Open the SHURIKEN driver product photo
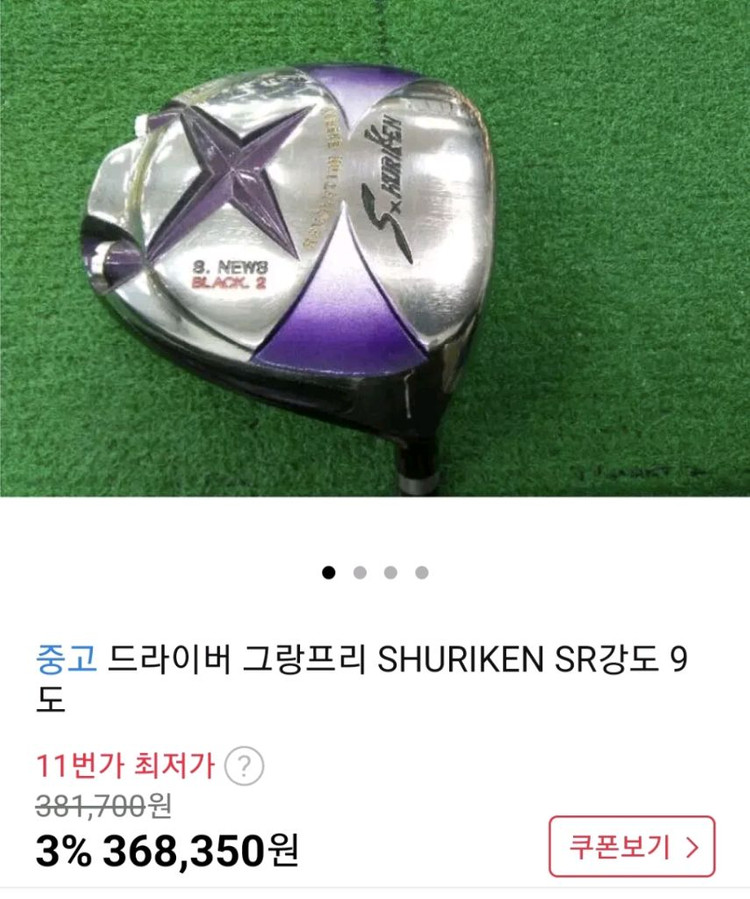The height and width of the screenshot is (899, 750). [x=375, y=248]
